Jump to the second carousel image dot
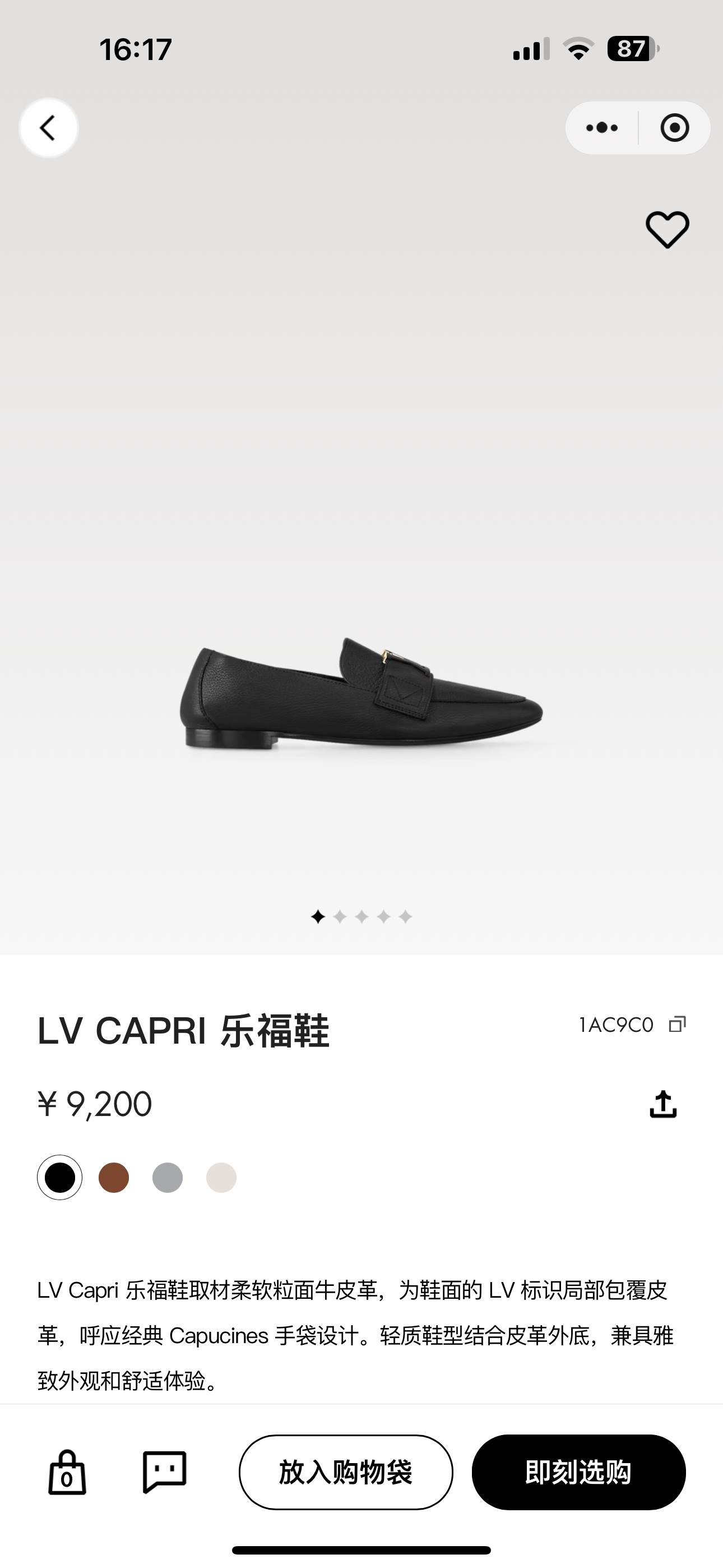The image size is (723, 1568). [x=341, y=917]
